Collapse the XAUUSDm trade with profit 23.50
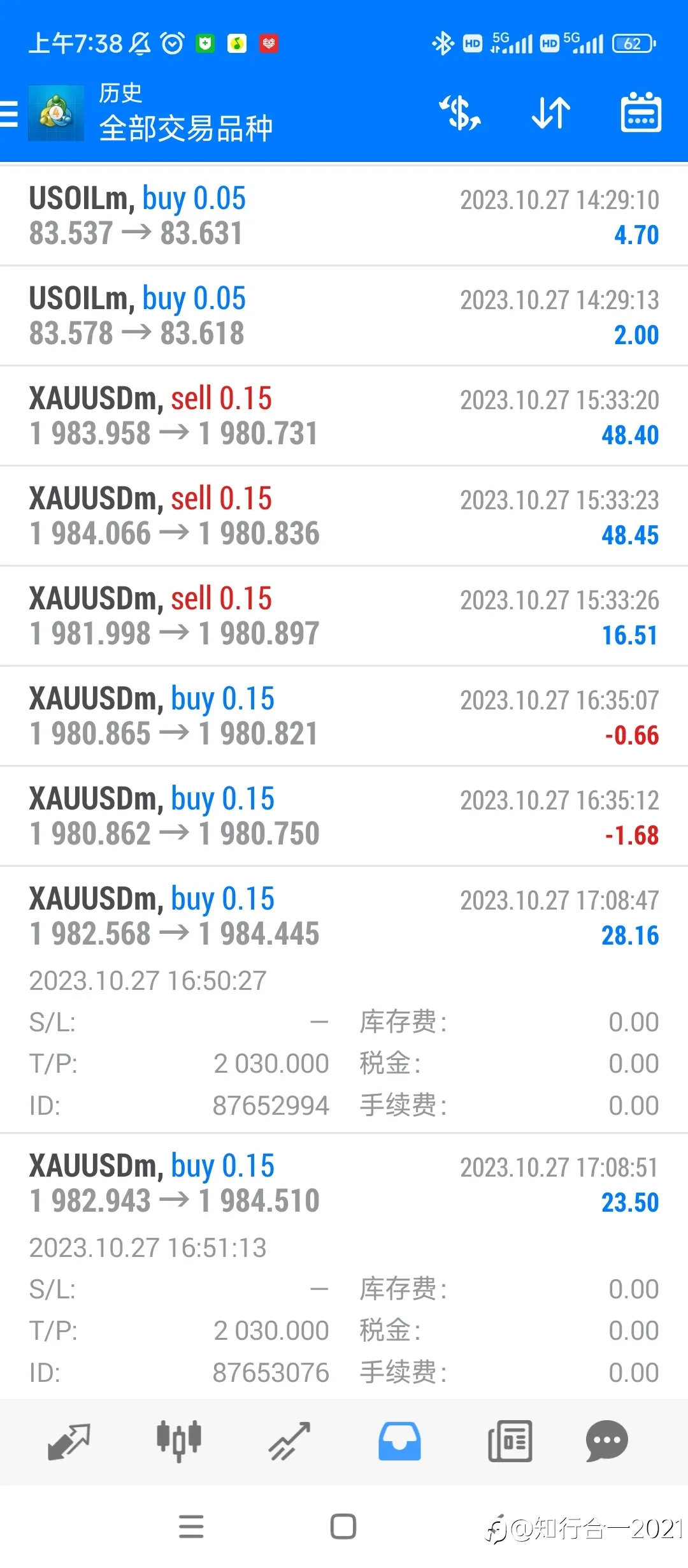The width and height of the screenshot is (688, 1568). 344,1267
